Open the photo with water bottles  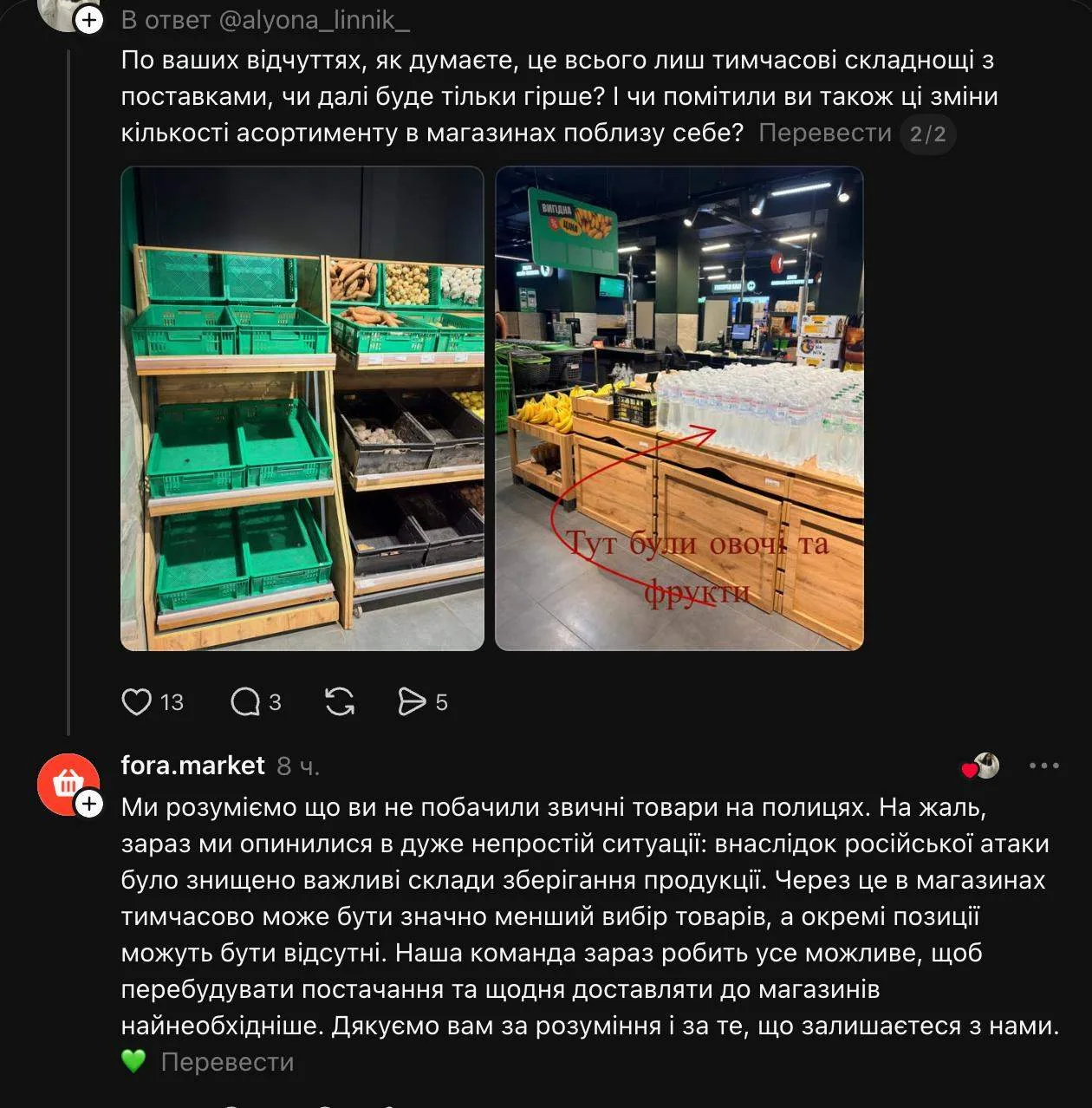[x=679, y=408]
